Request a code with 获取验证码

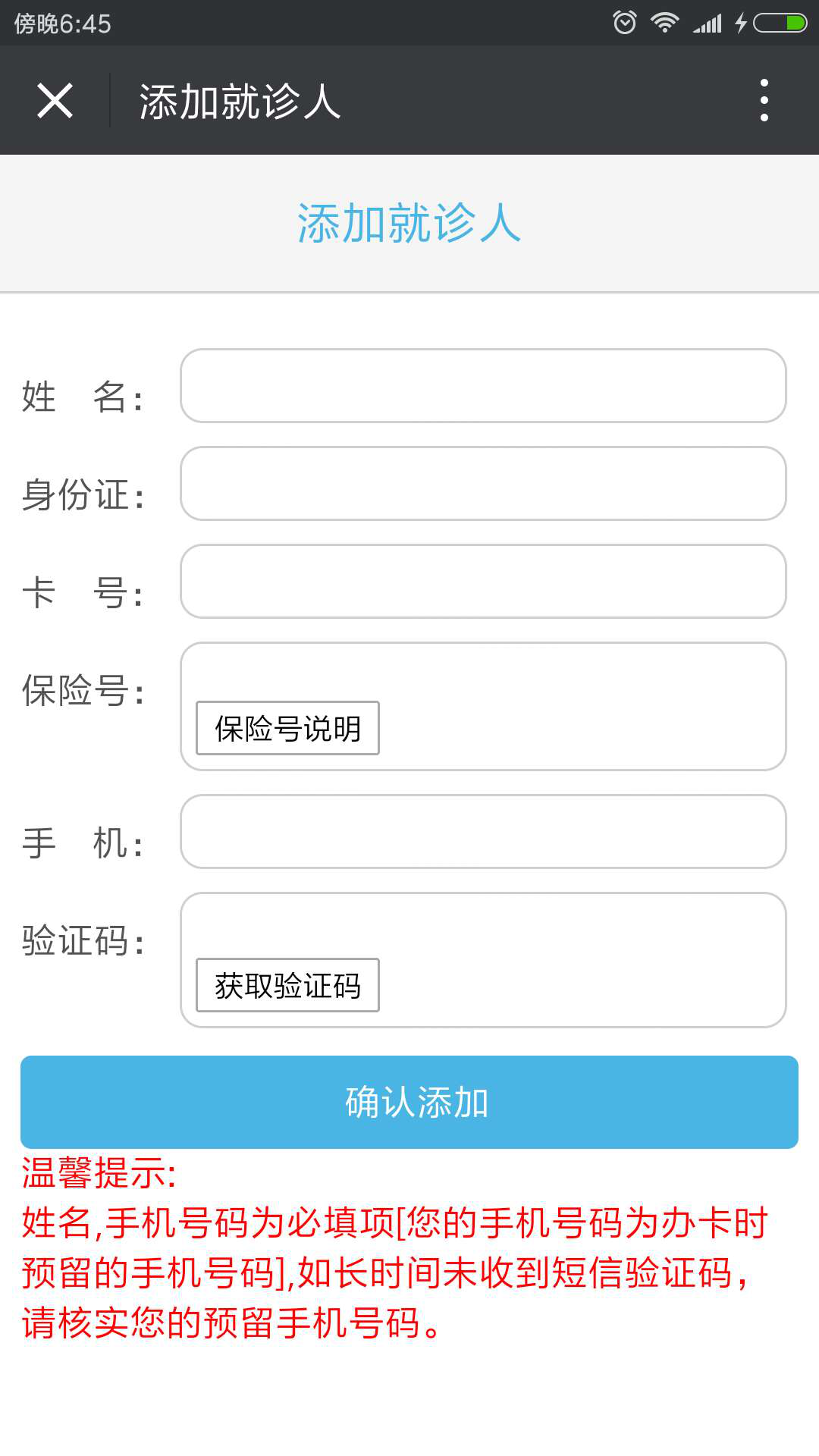tap(287, 985)
